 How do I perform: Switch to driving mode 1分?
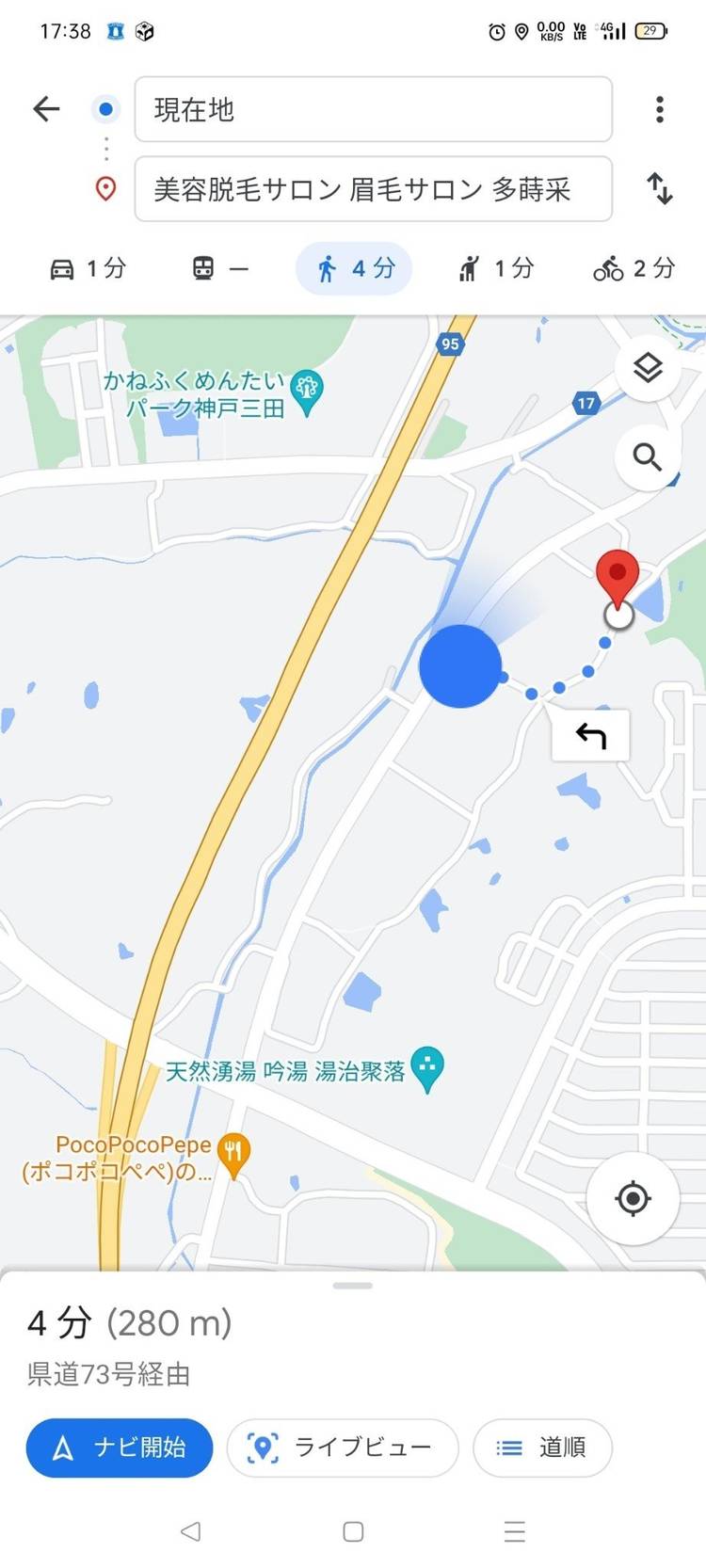[88, 269]
